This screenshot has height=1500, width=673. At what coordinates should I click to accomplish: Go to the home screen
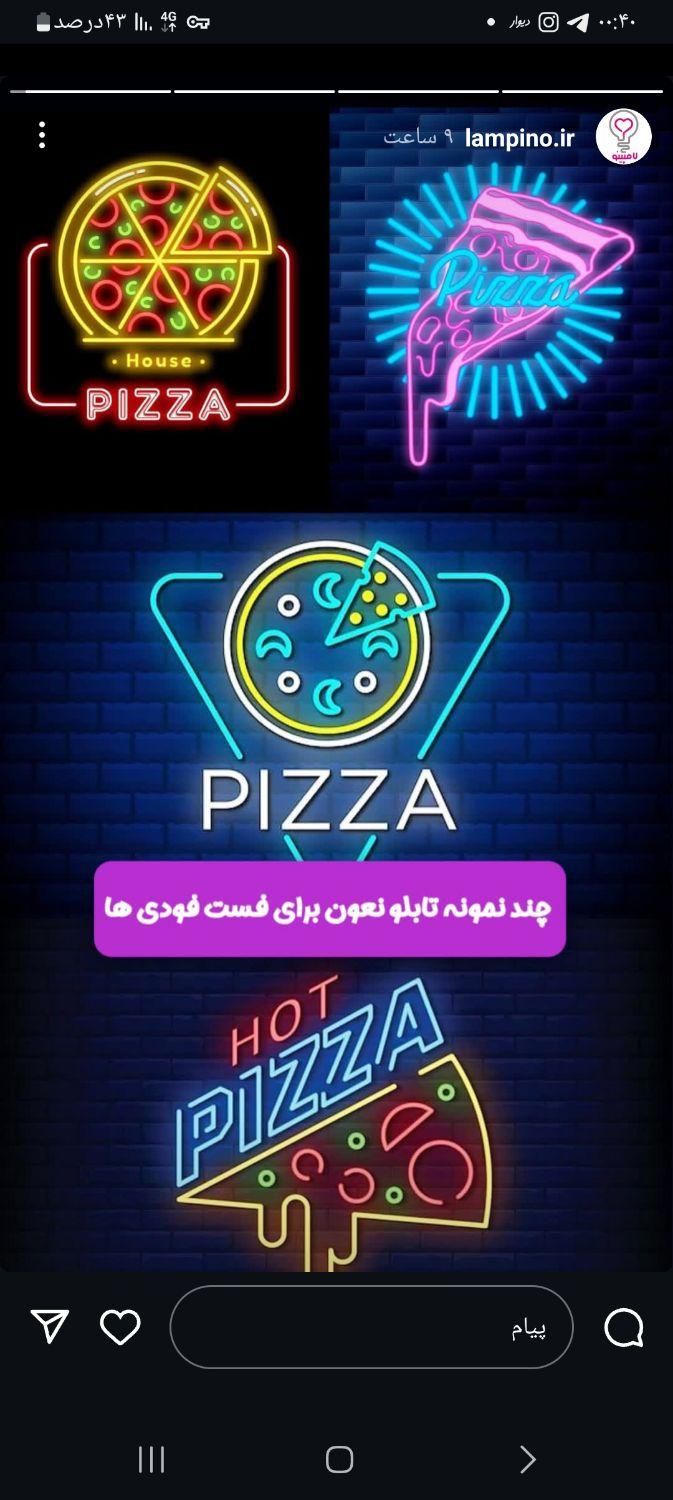pos(339,1460)
